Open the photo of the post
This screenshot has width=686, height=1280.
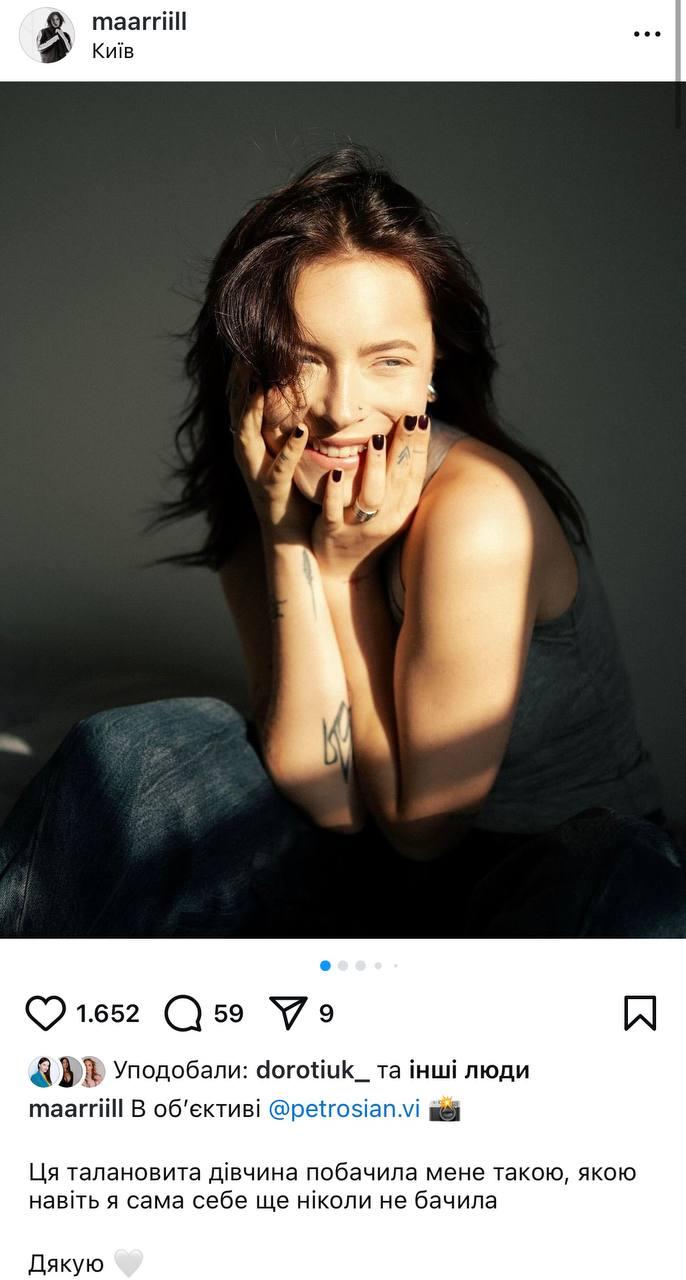(343, 510)
